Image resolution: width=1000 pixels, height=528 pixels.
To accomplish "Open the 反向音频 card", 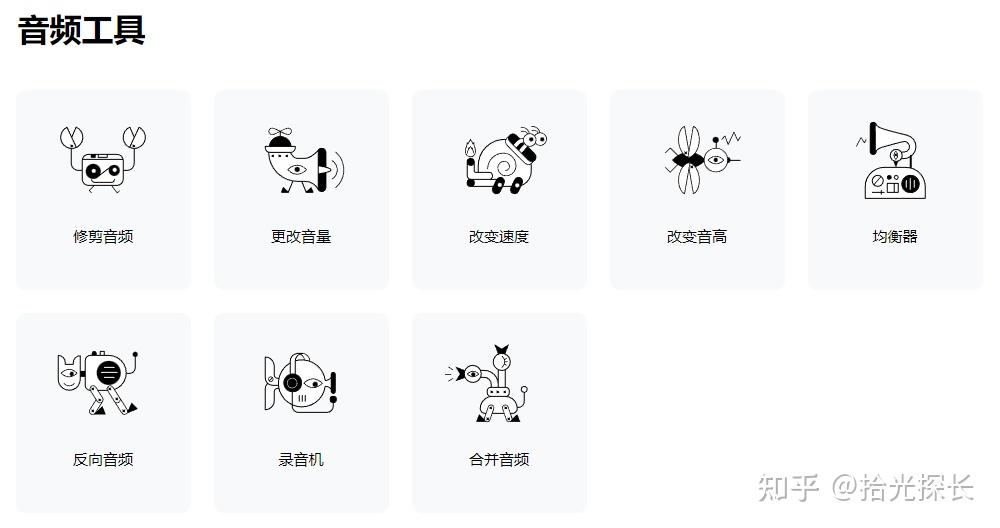I will tap(103, 412).
